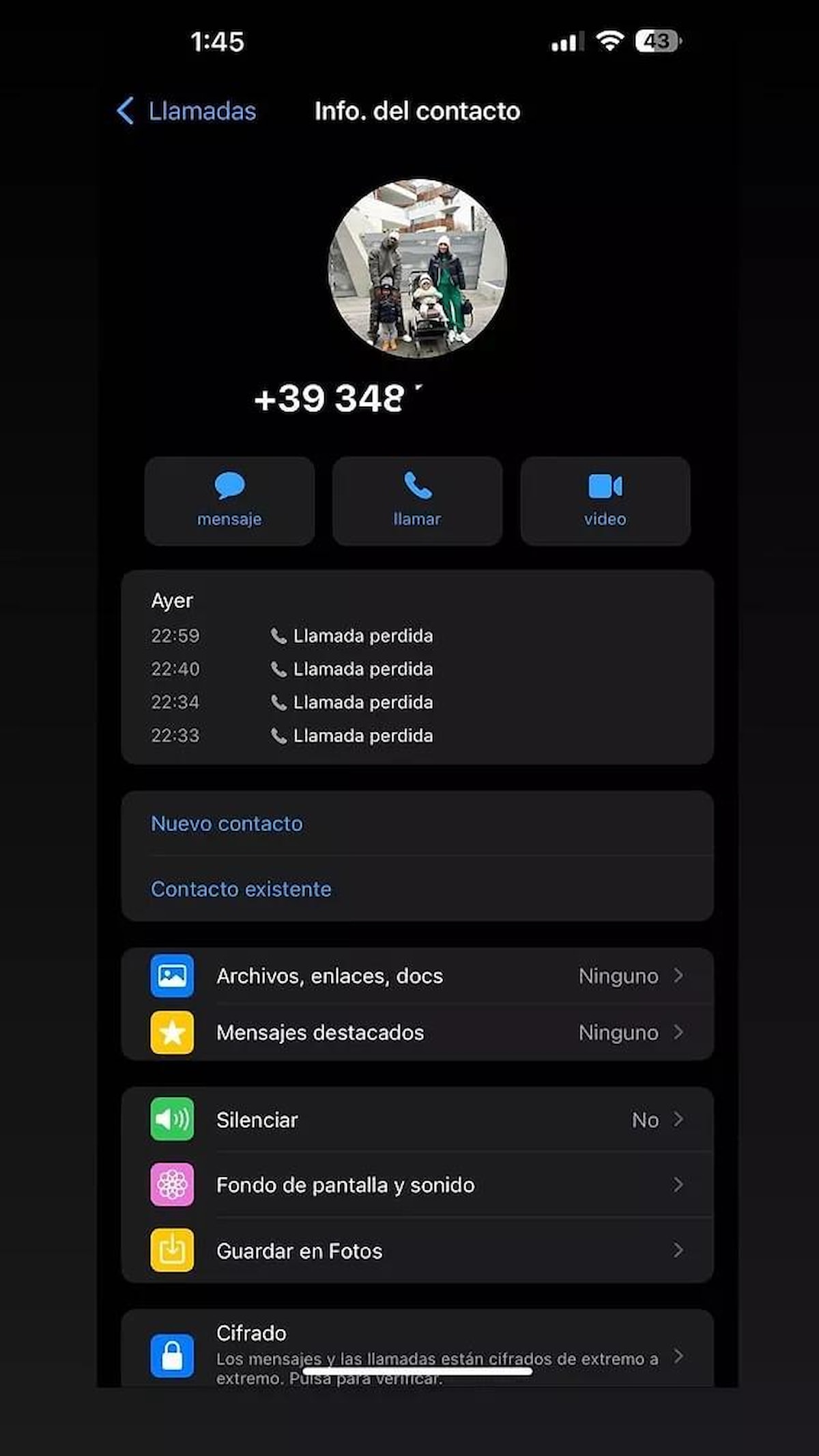Start a video call
The width and height of the screenshot is (819, 1456).
[605, 500]
